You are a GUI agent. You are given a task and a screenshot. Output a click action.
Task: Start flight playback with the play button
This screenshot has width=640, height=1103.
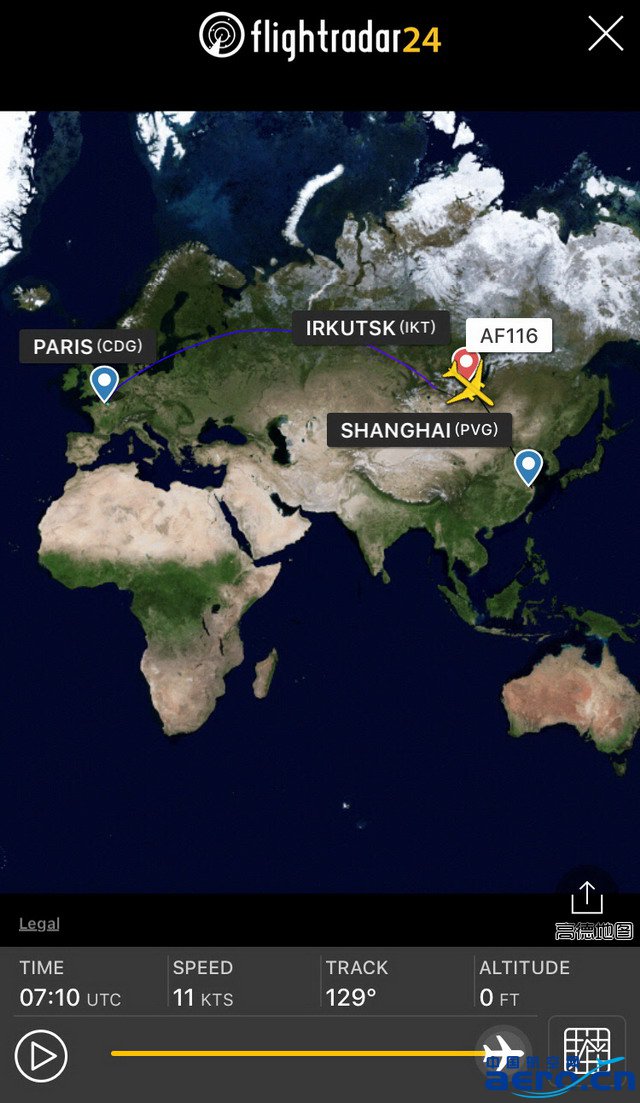pyautogui.click(x=41, y=1056)
